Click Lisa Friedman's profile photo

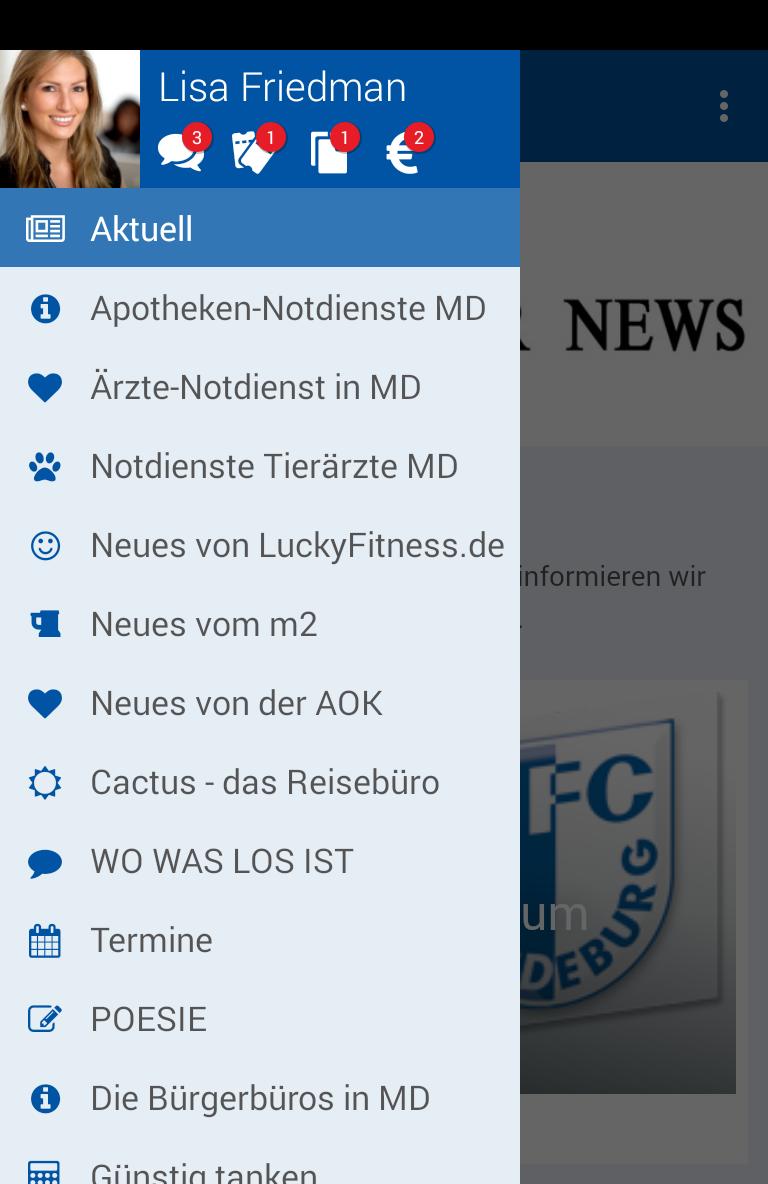[x=69, y=118]
